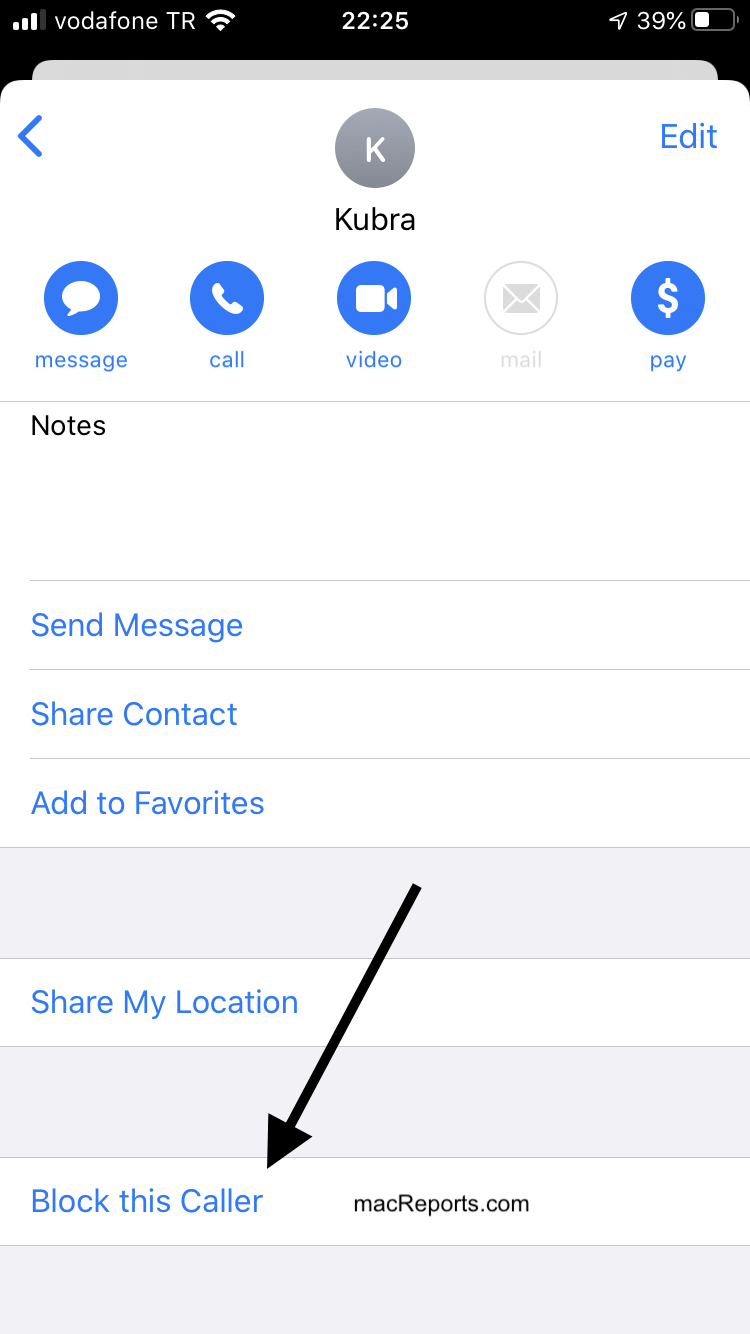
Task: Tap the message icon for Kubra
Action: (81, 298)
